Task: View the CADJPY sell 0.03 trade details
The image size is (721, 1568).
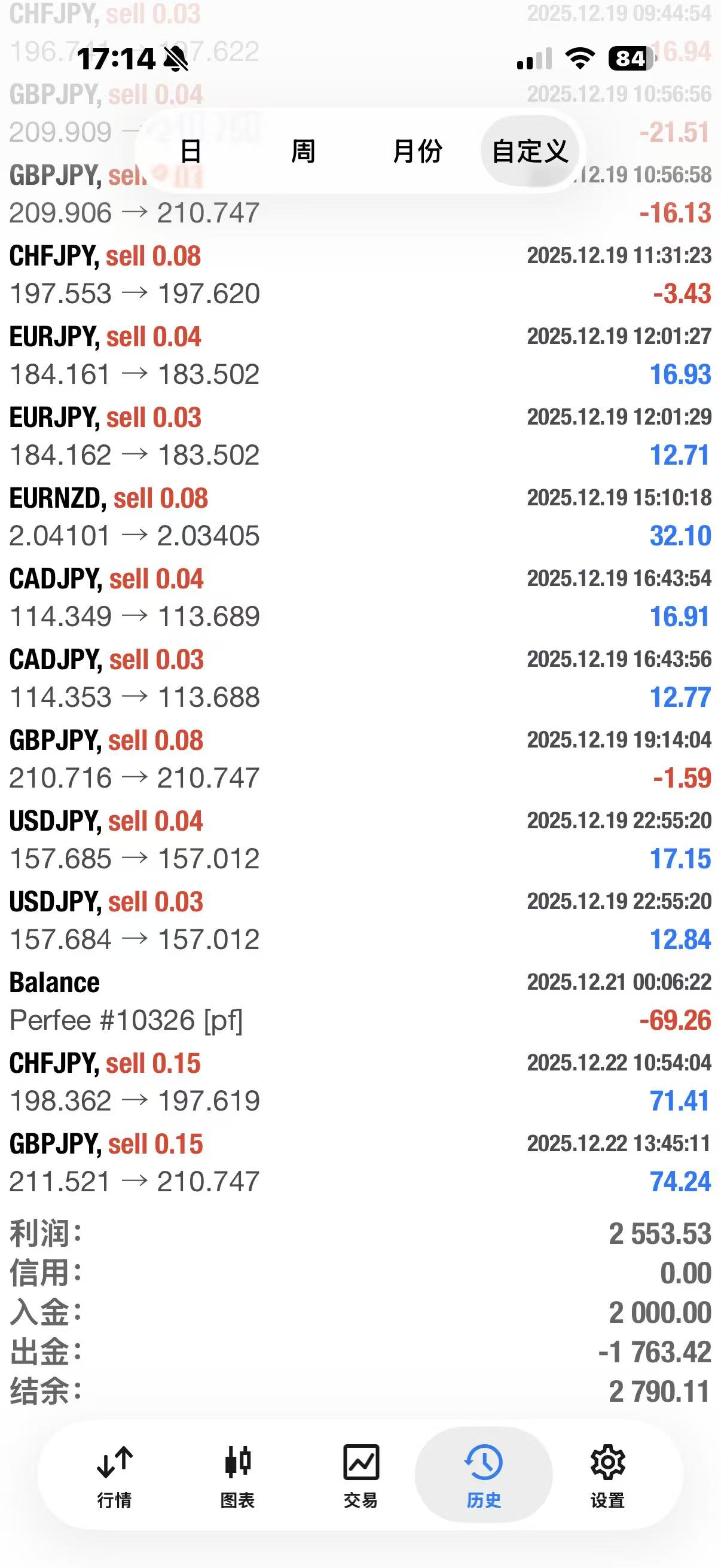Action: [360, 678]
